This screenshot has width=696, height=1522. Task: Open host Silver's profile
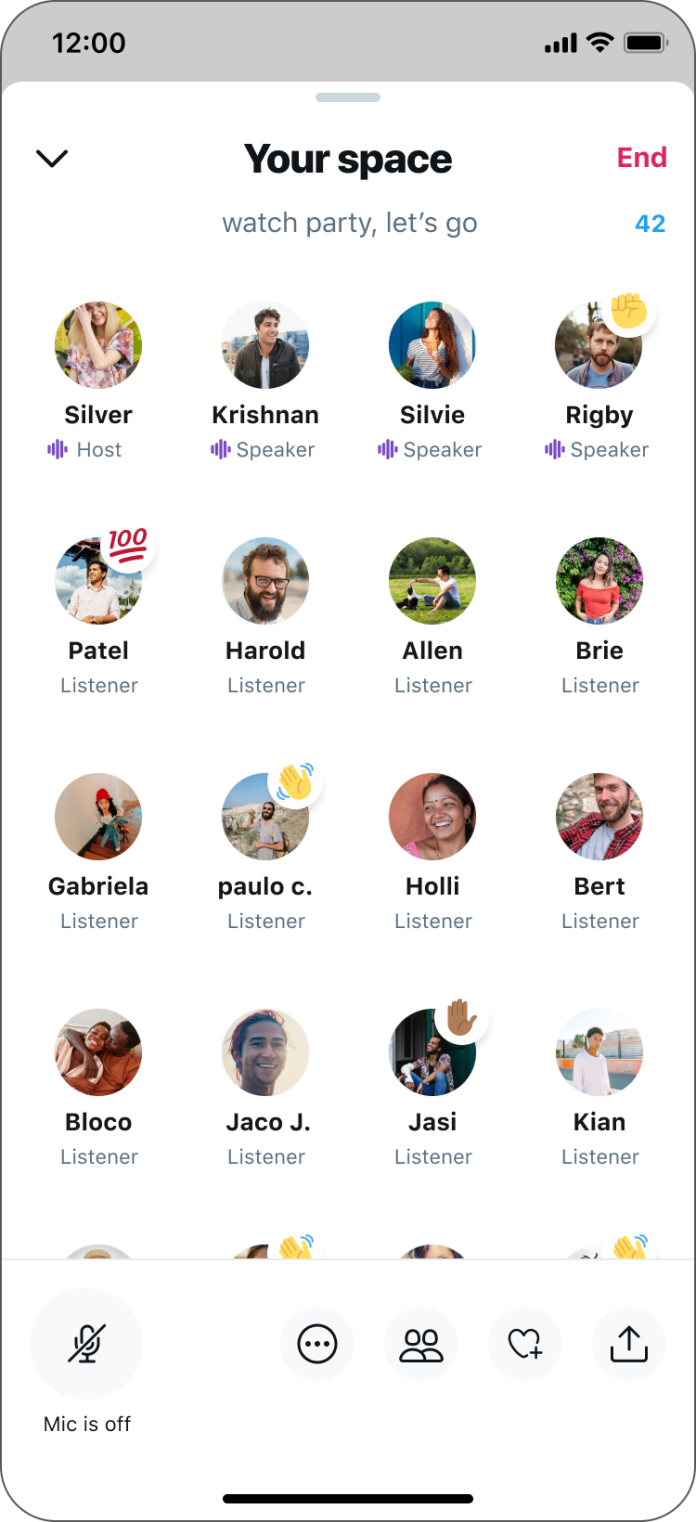click(x=98, y=345)
